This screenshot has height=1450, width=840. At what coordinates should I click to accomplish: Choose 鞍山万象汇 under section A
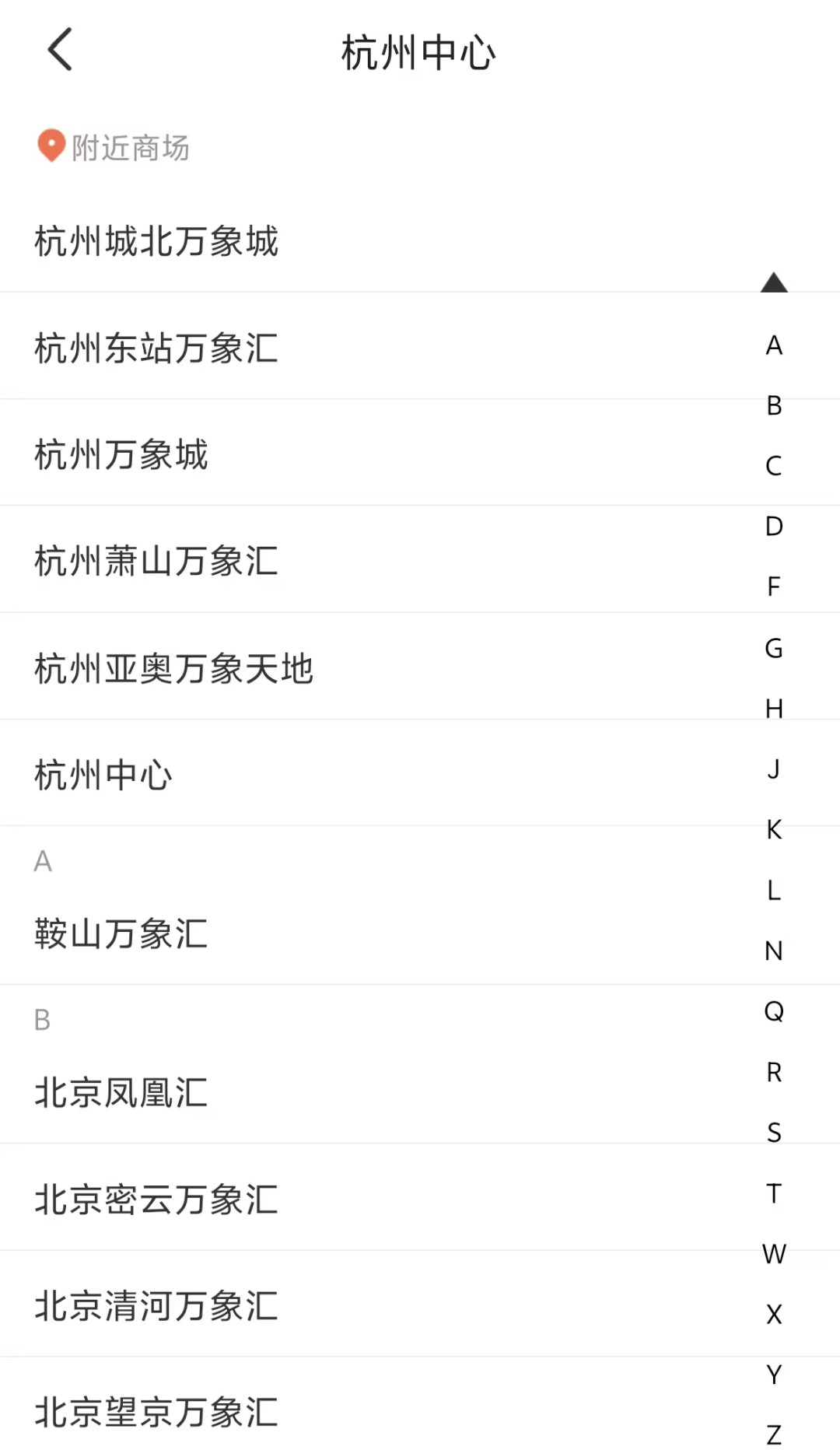pos(121,933)
